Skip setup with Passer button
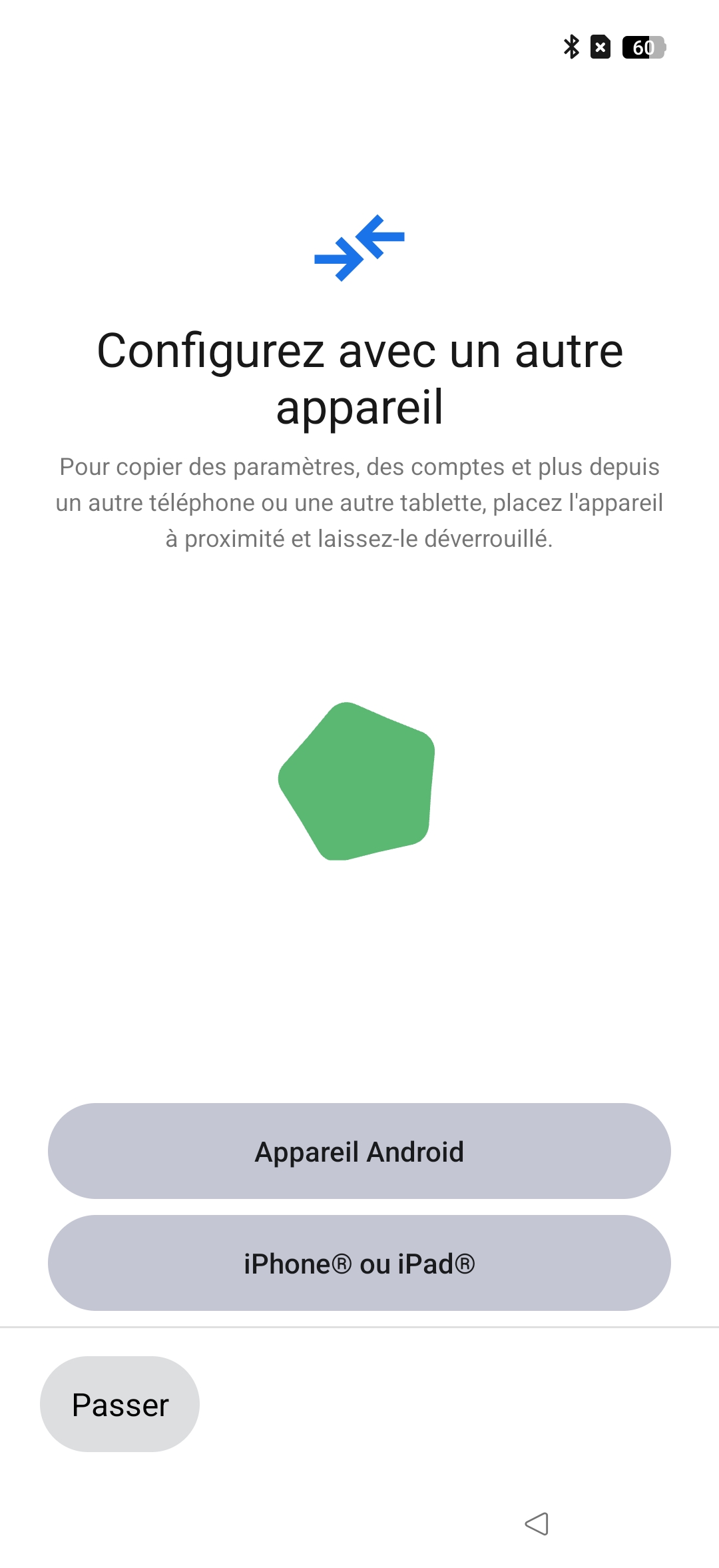Viewport: 719px width, 1568px height. [x=120, y=1404]
